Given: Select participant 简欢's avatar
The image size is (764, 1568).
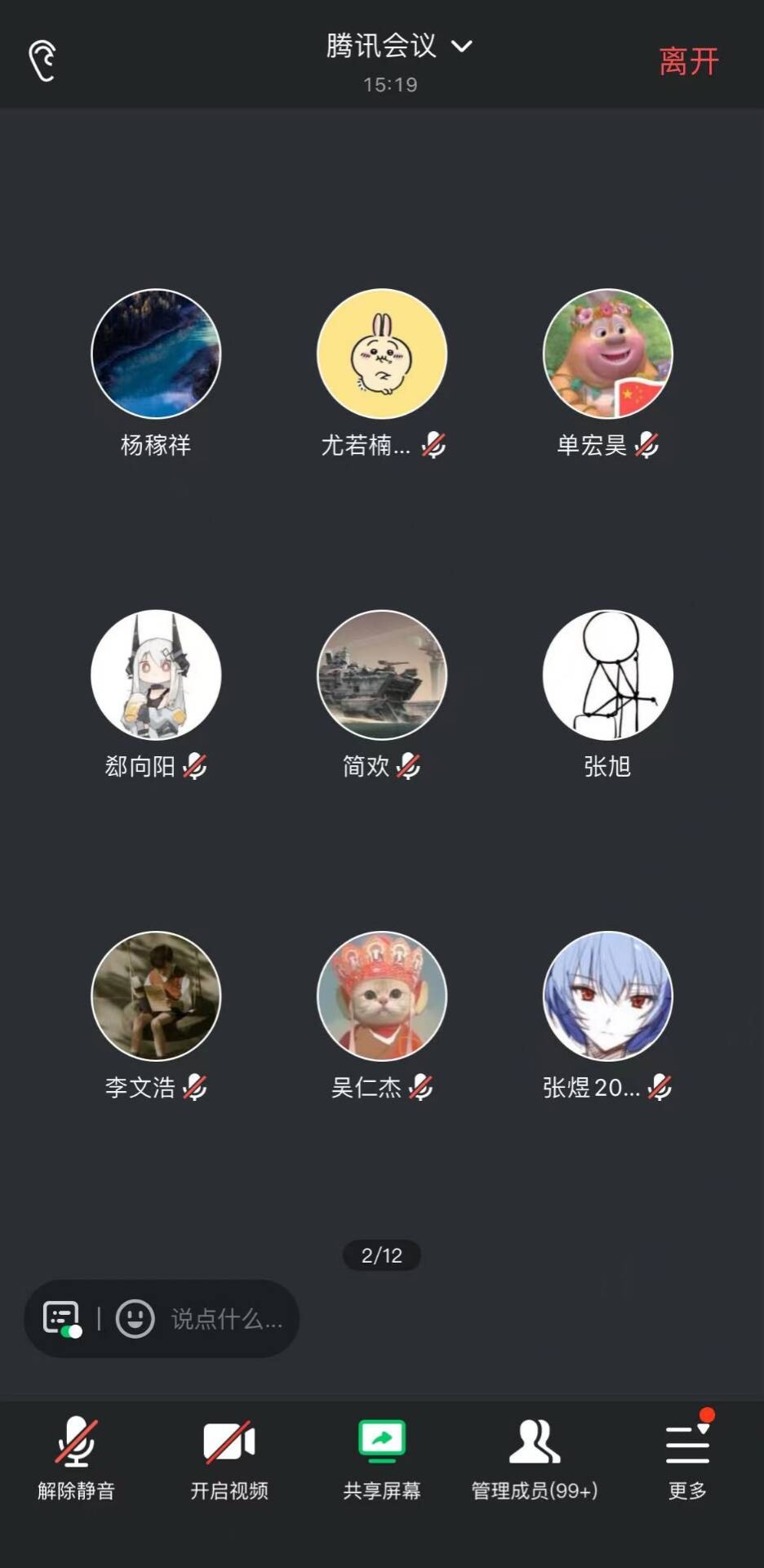Looking at the screenshot, I should tap(382, 675).
